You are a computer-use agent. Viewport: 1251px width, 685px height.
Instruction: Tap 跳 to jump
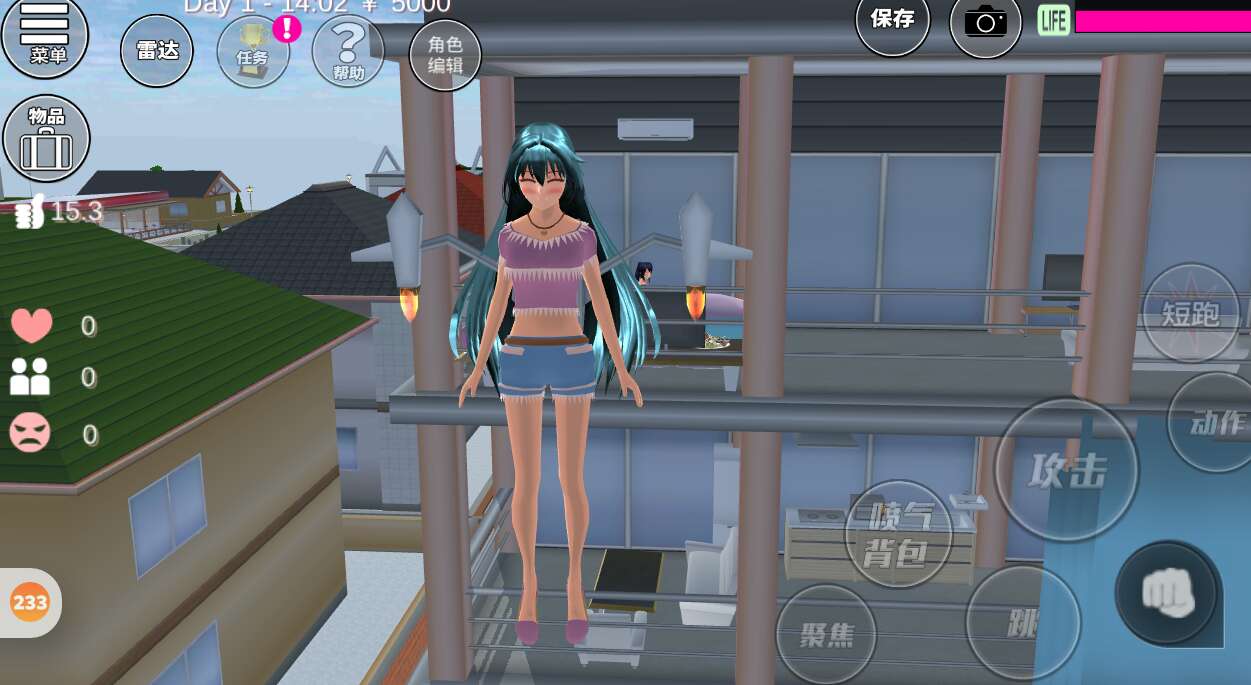tap(1022, 623)
